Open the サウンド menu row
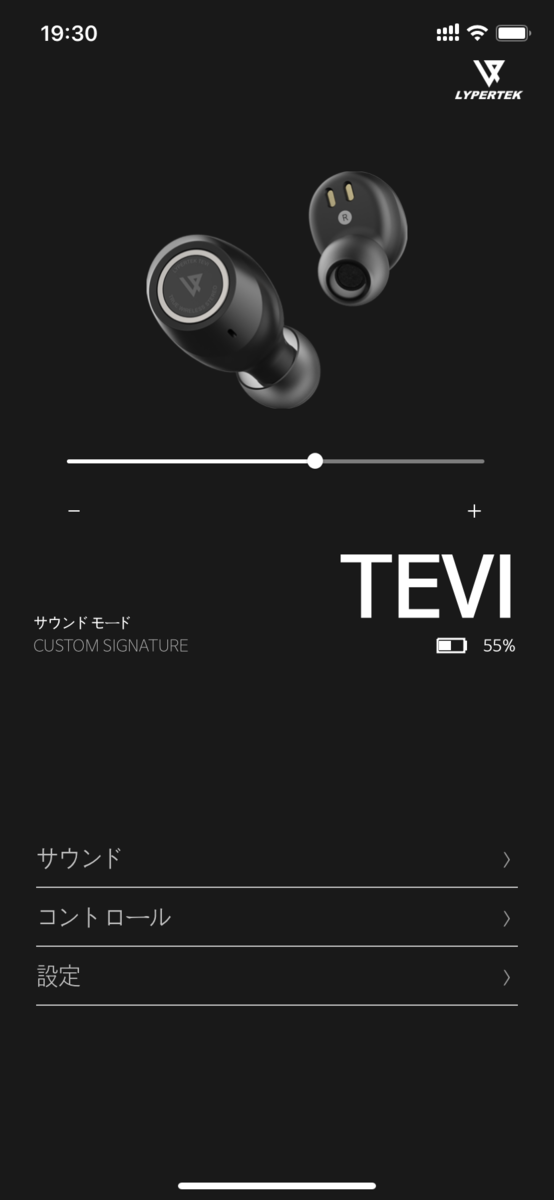The image size is (554, 1200). (277, 858)
